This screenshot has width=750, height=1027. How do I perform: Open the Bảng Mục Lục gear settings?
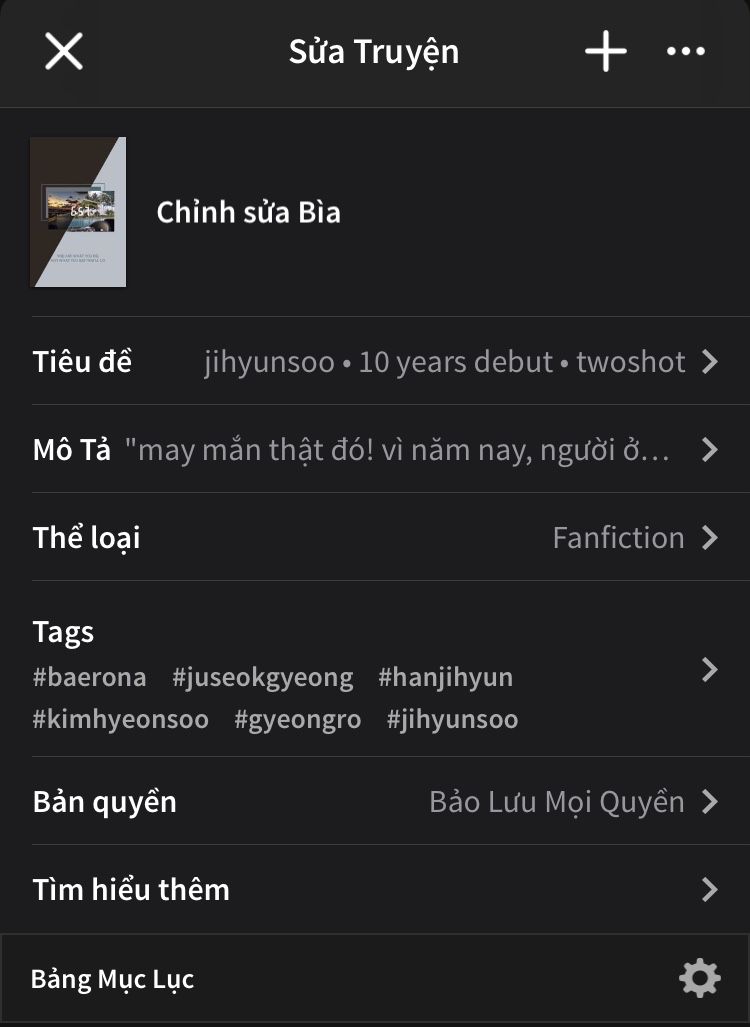[699, 977]
